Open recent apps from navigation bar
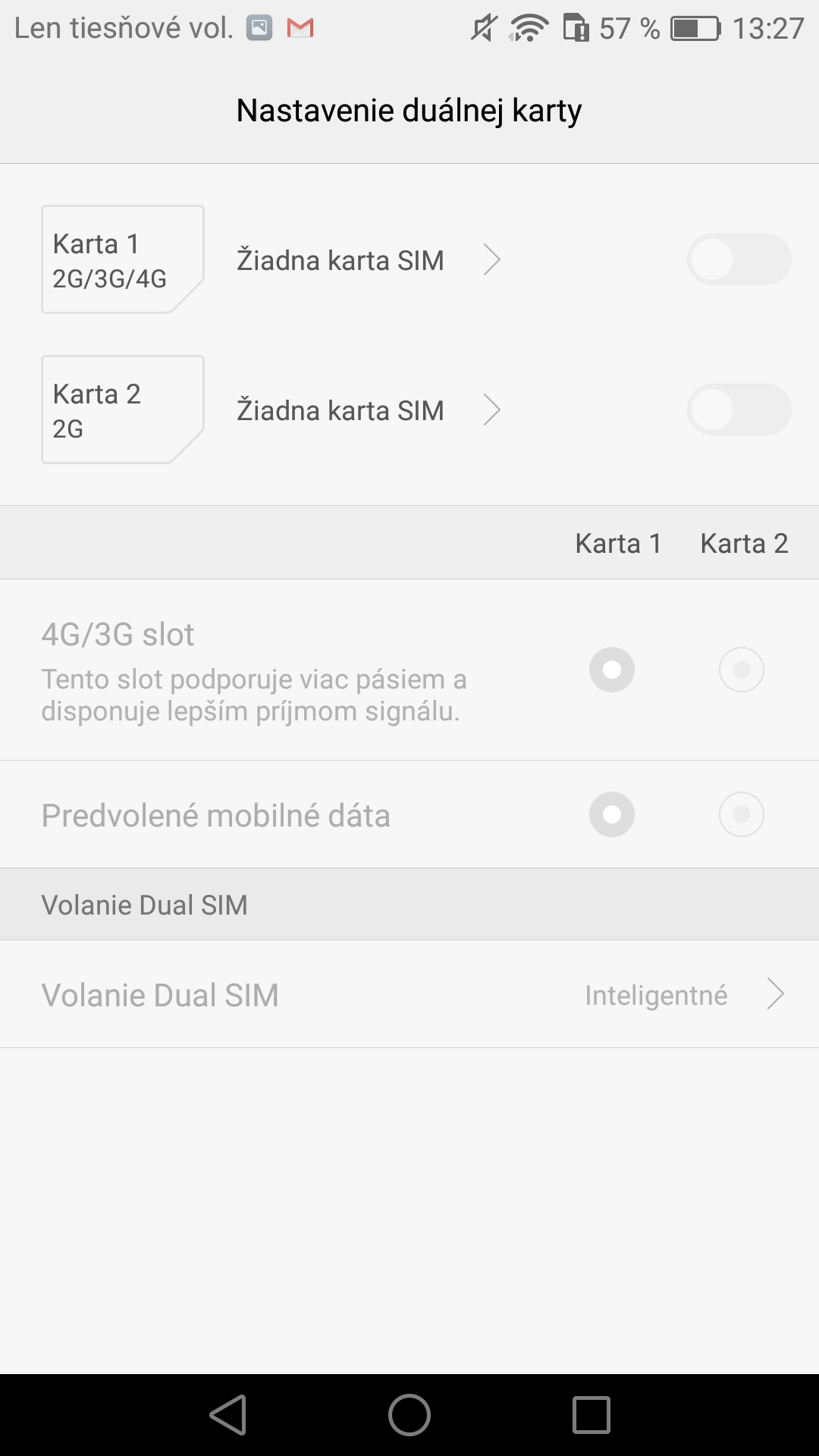819x1456 pixels. coord(591,1415)
